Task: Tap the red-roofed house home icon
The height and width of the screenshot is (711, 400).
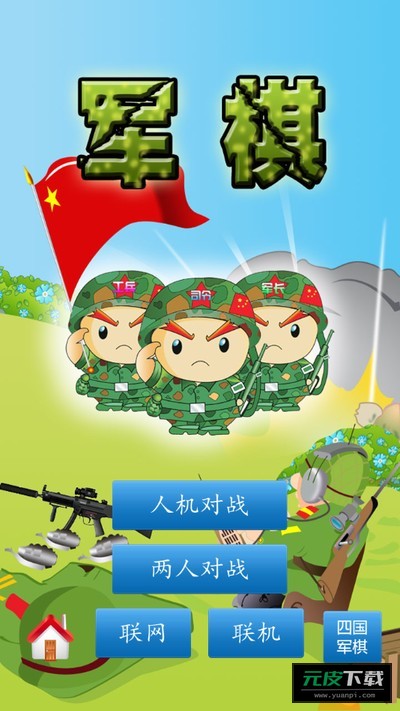Action: tap(50, 637)
